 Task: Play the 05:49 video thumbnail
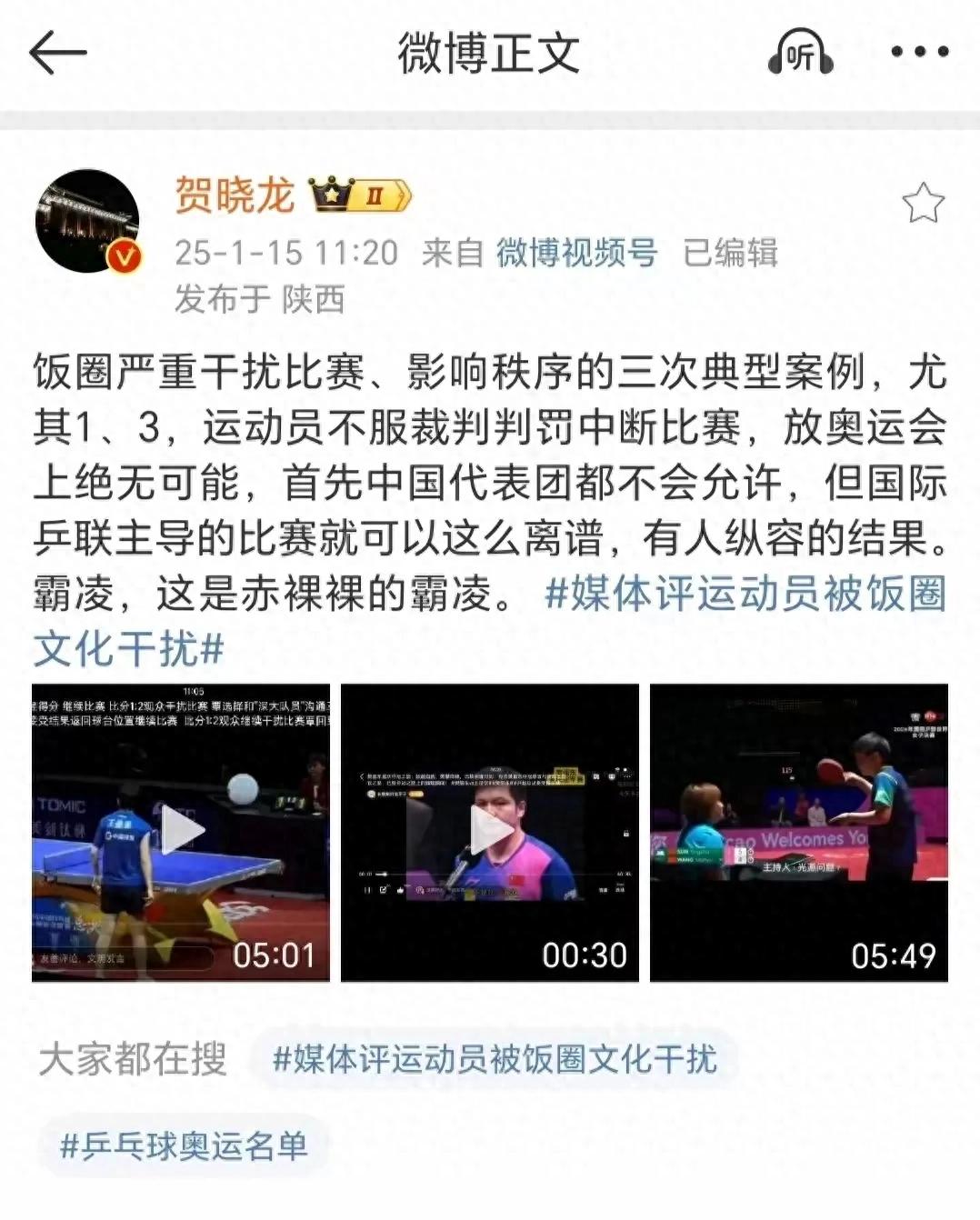[x=798, y=832]
